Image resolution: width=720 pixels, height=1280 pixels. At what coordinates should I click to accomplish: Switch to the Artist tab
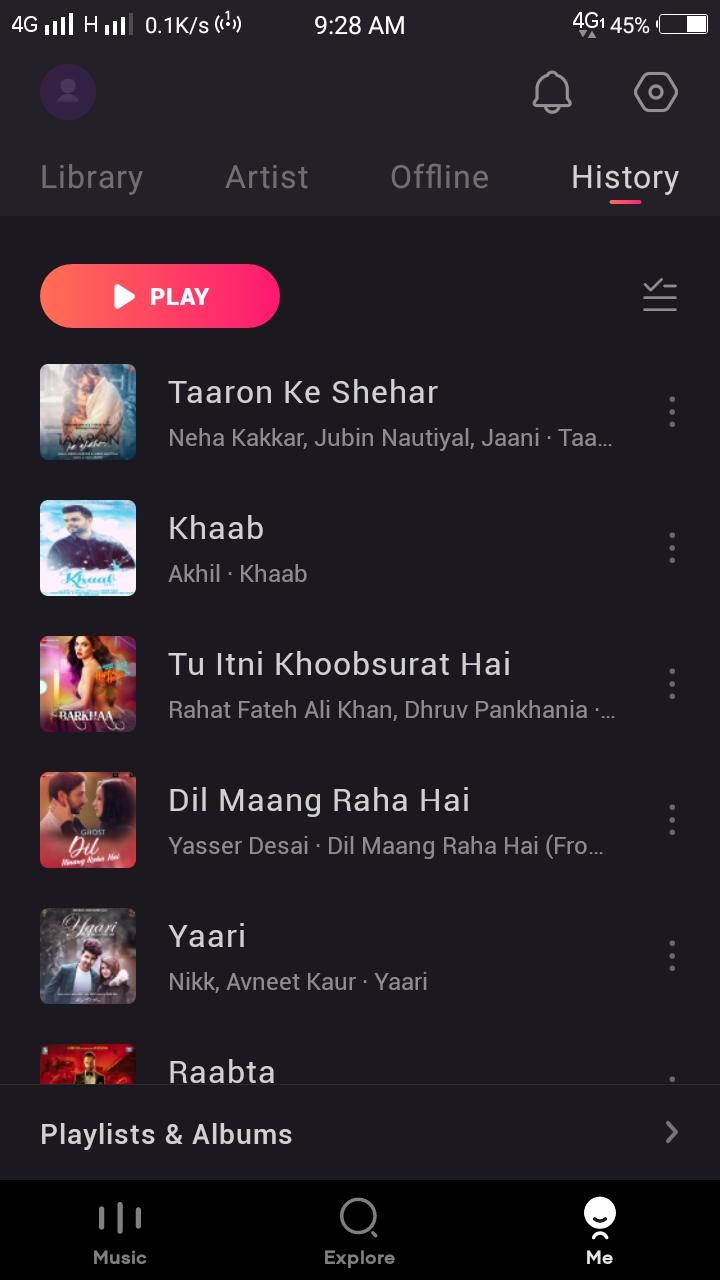[x=267, y=177]
